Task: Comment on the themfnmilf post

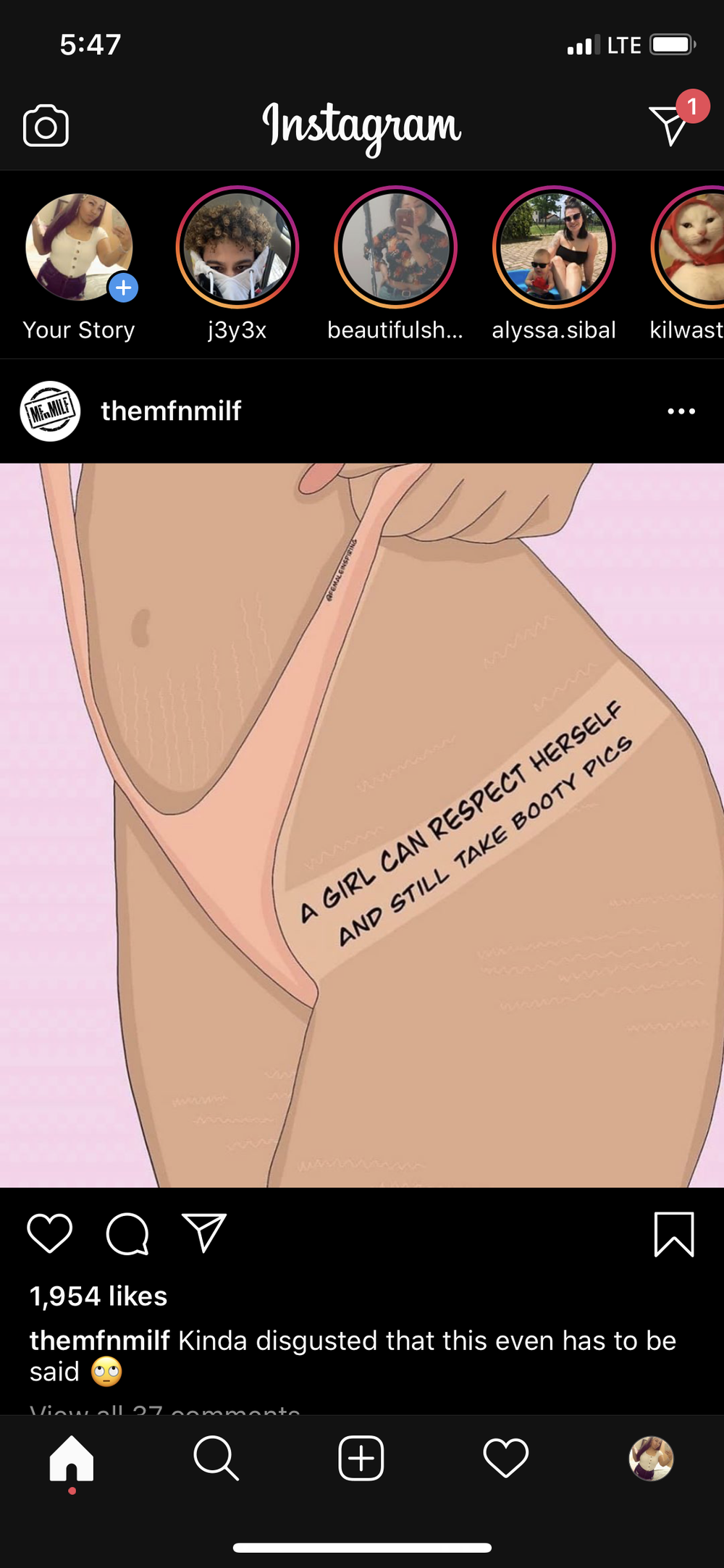Action: (127, 1233)
